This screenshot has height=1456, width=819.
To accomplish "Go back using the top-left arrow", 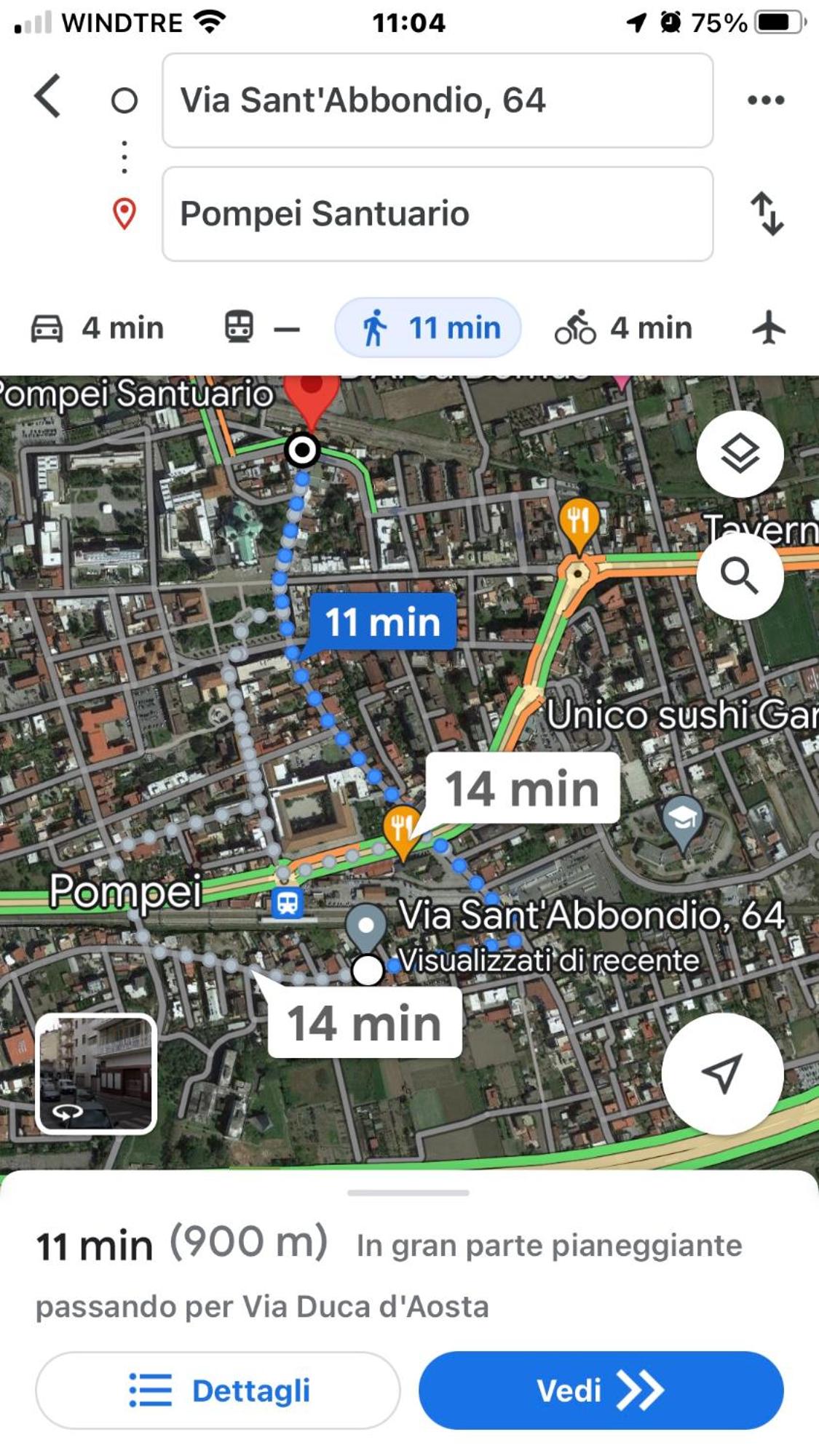I will [x=48, y=96].
